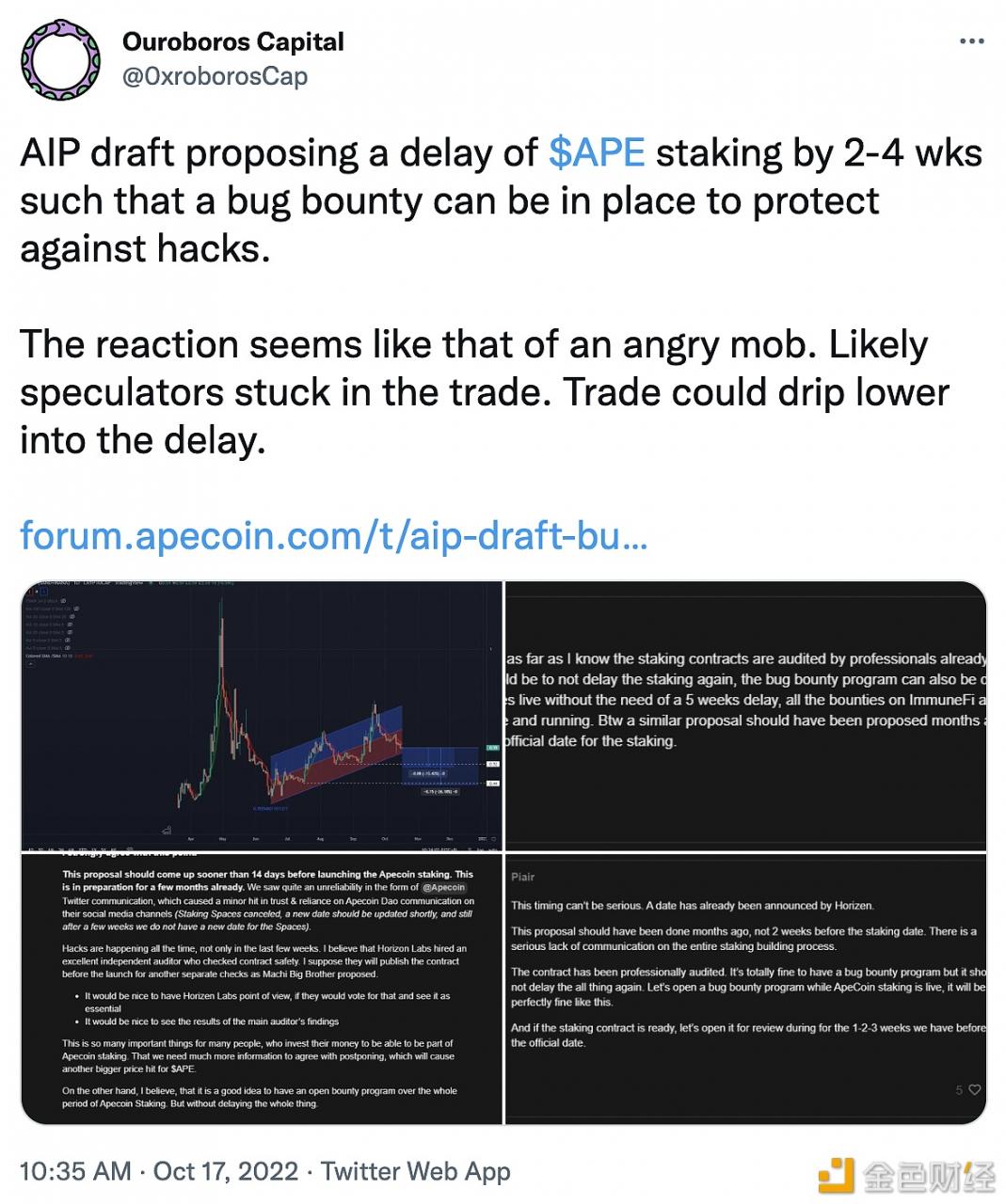Click the Twitter Web App source label
This screenshot has width=1006, height=1204.
pos(417,1171)
